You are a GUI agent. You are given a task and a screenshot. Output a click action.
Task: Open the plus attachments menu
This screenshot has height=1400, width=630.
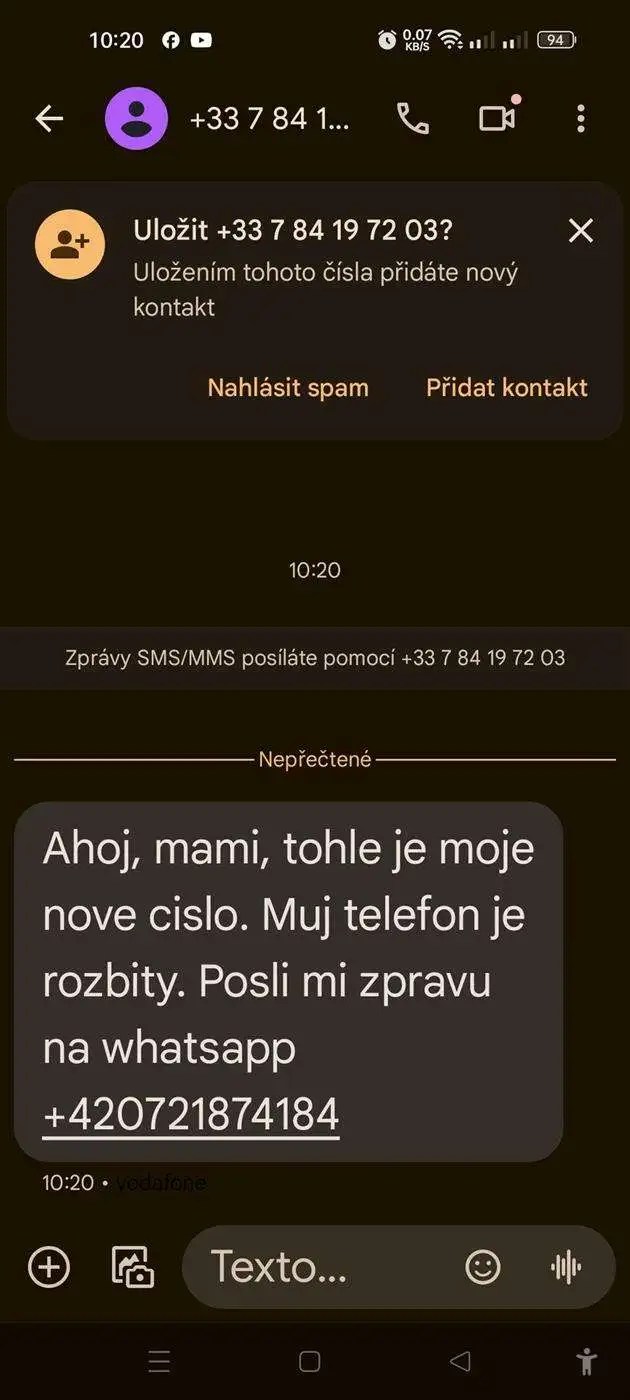(x=49, y=1268)
